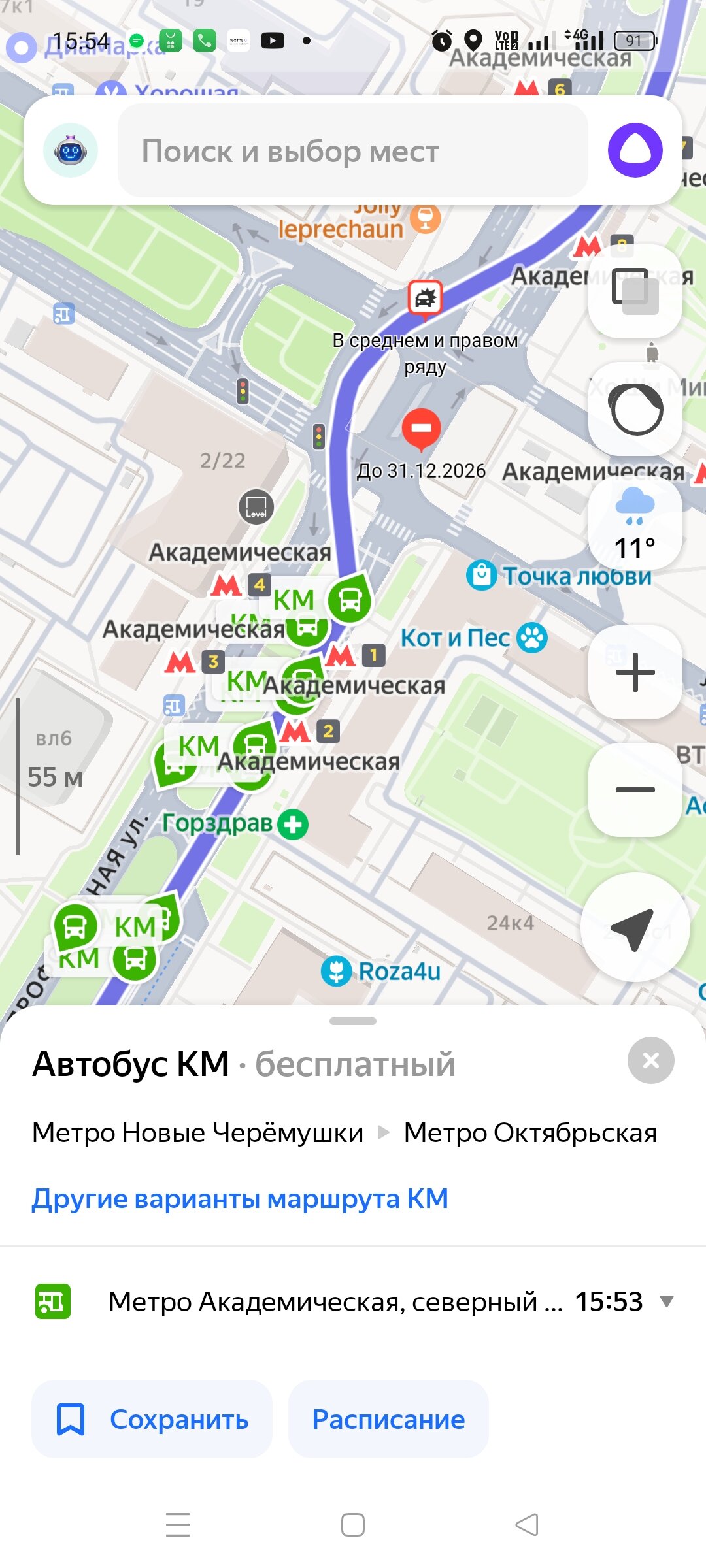
Task: Zoom in with the plus button
Action: [x=635, y=672]
